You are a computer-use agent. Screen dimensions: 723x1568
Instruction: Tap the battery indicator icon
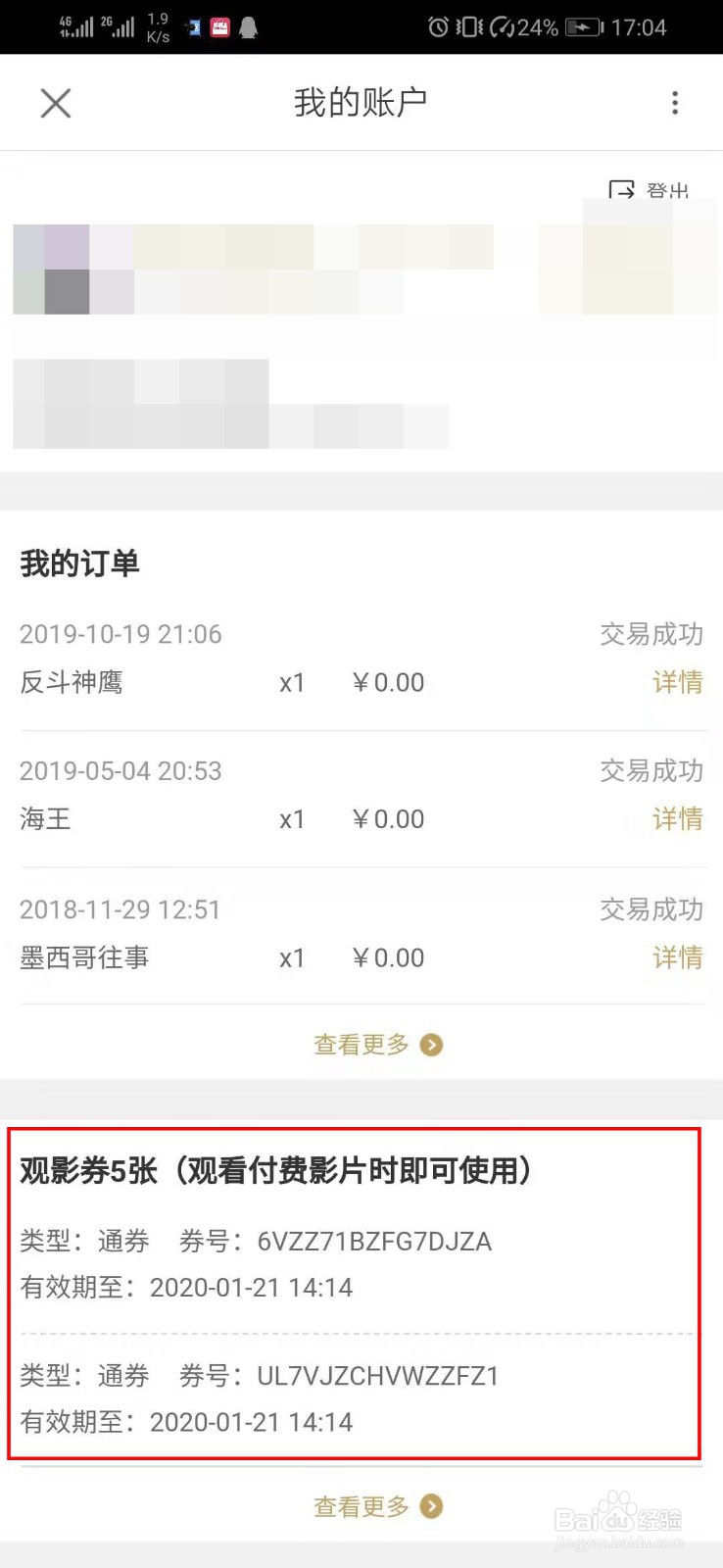pyautogui.click(x=580, y=26)
